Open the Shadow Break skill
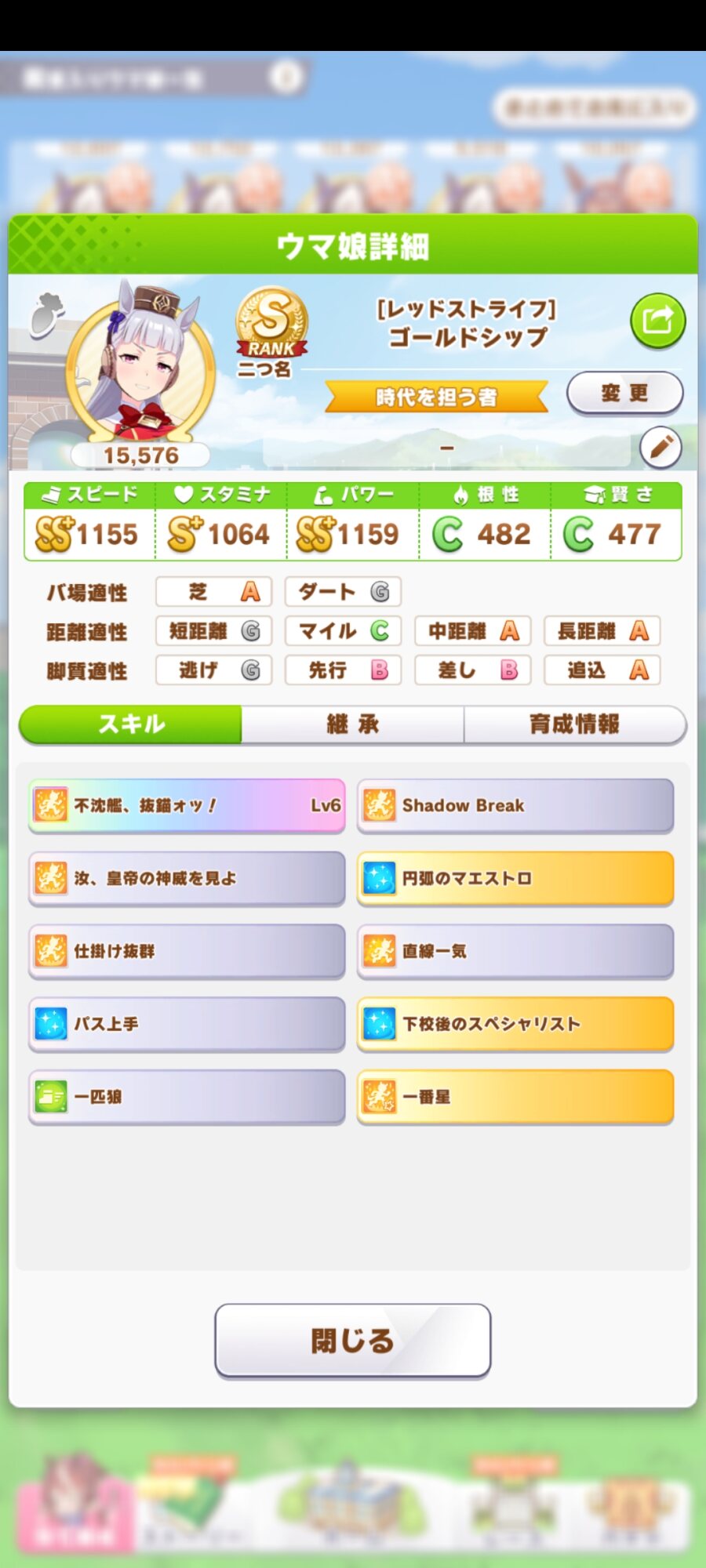The width and height of the screenshot is (706, 1568). tap(515, 805)
